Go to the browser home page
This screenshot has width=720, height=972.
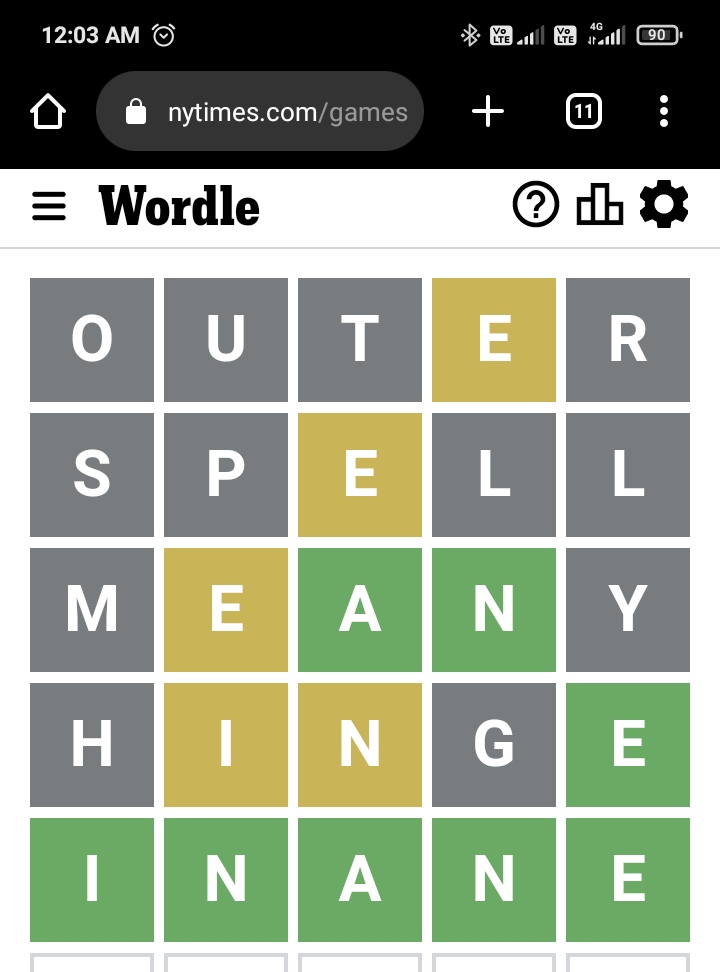pos(48,112)
